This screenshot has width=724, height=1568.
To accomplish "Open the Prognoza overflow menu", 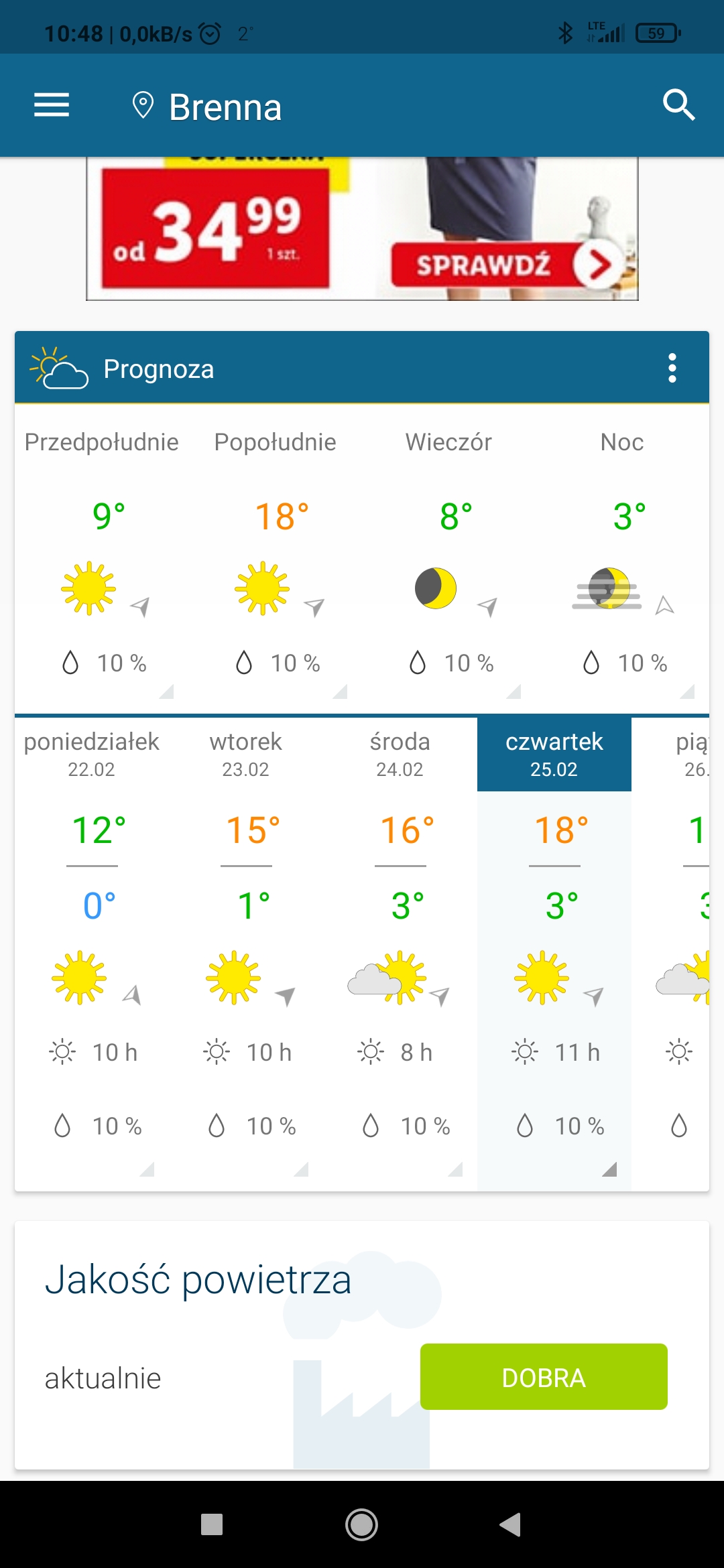I will tap(672, 368).
